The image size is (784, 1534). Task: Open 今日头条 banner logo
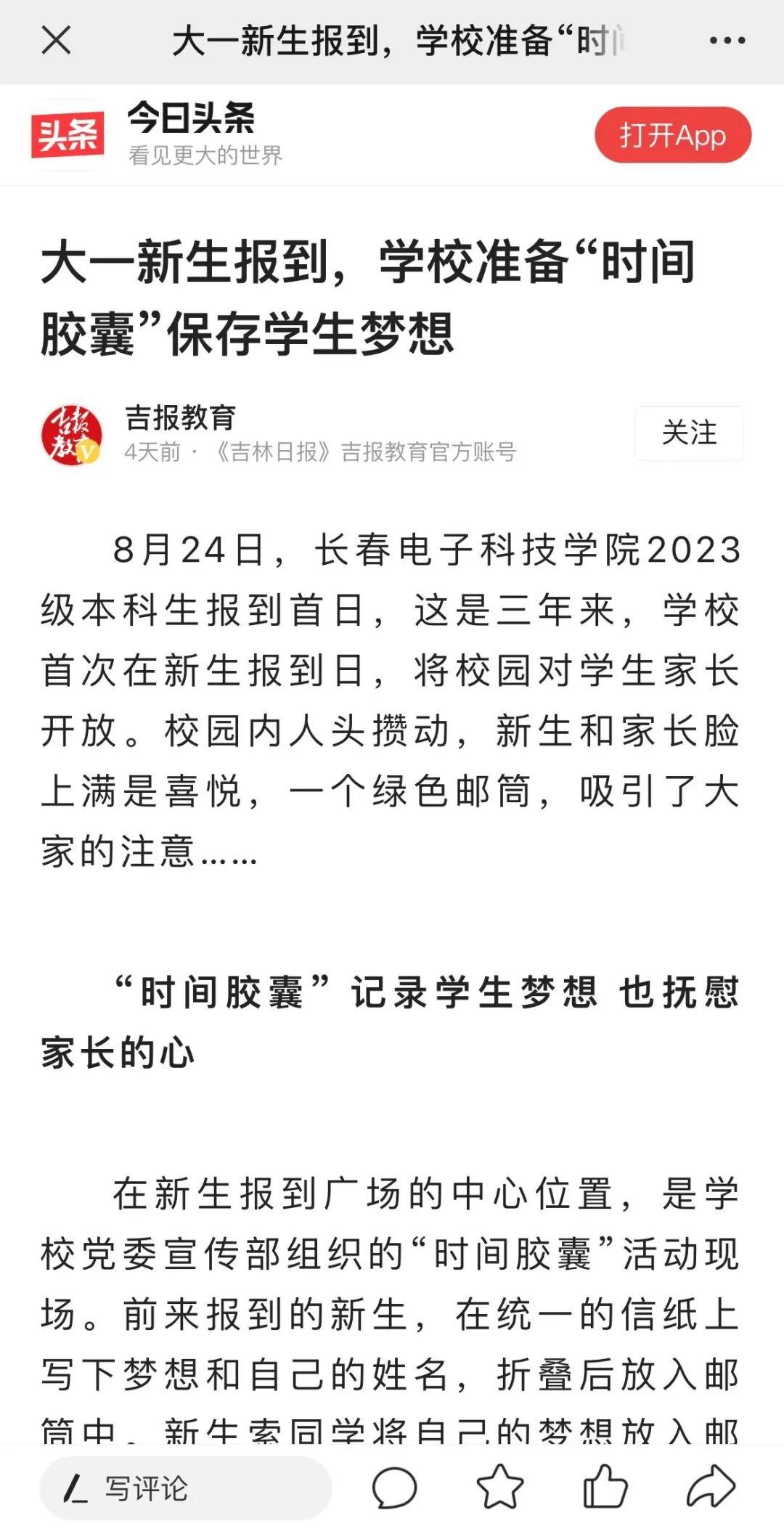point(68,135)
